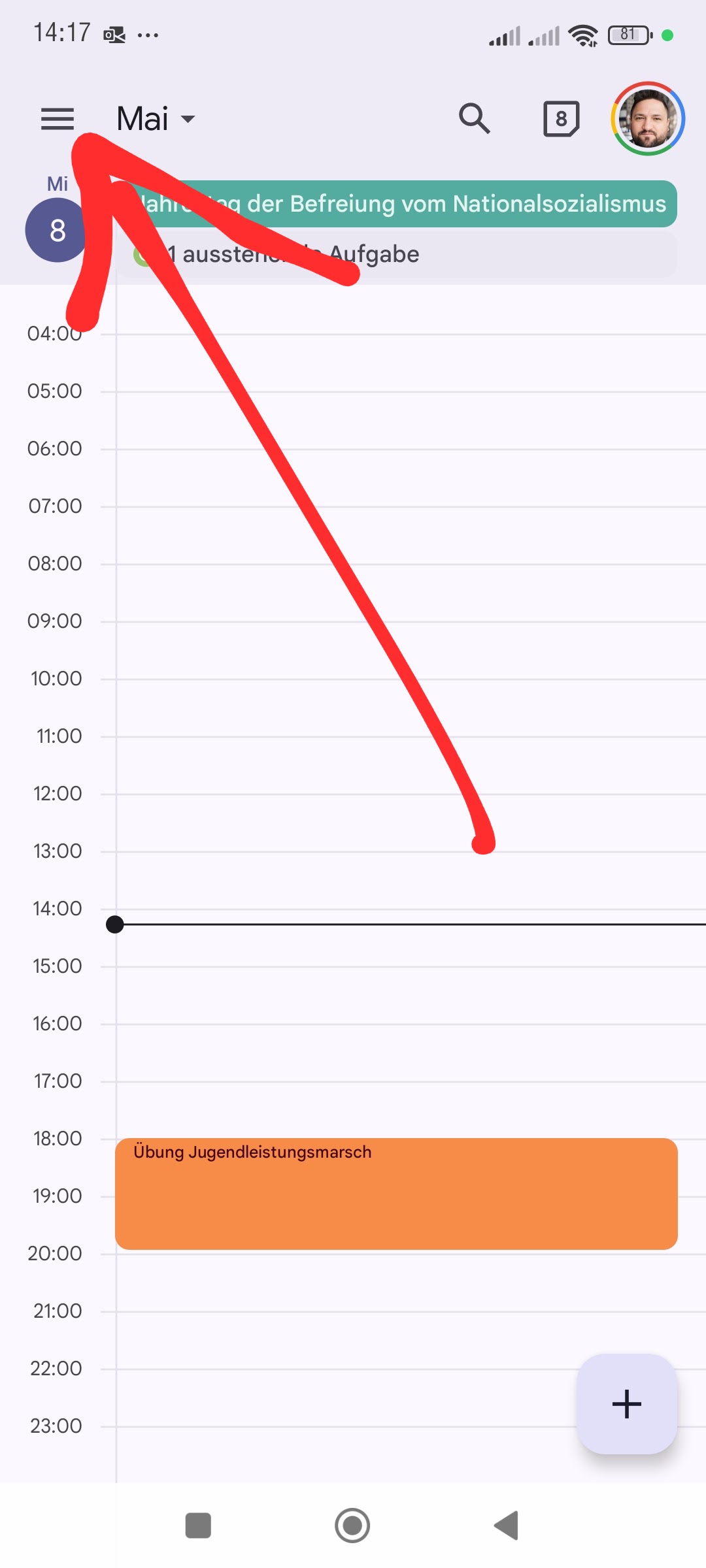Select the day circle for Mi 8
This screenshot has height=1568, width=706.
[x=58, y=230]
